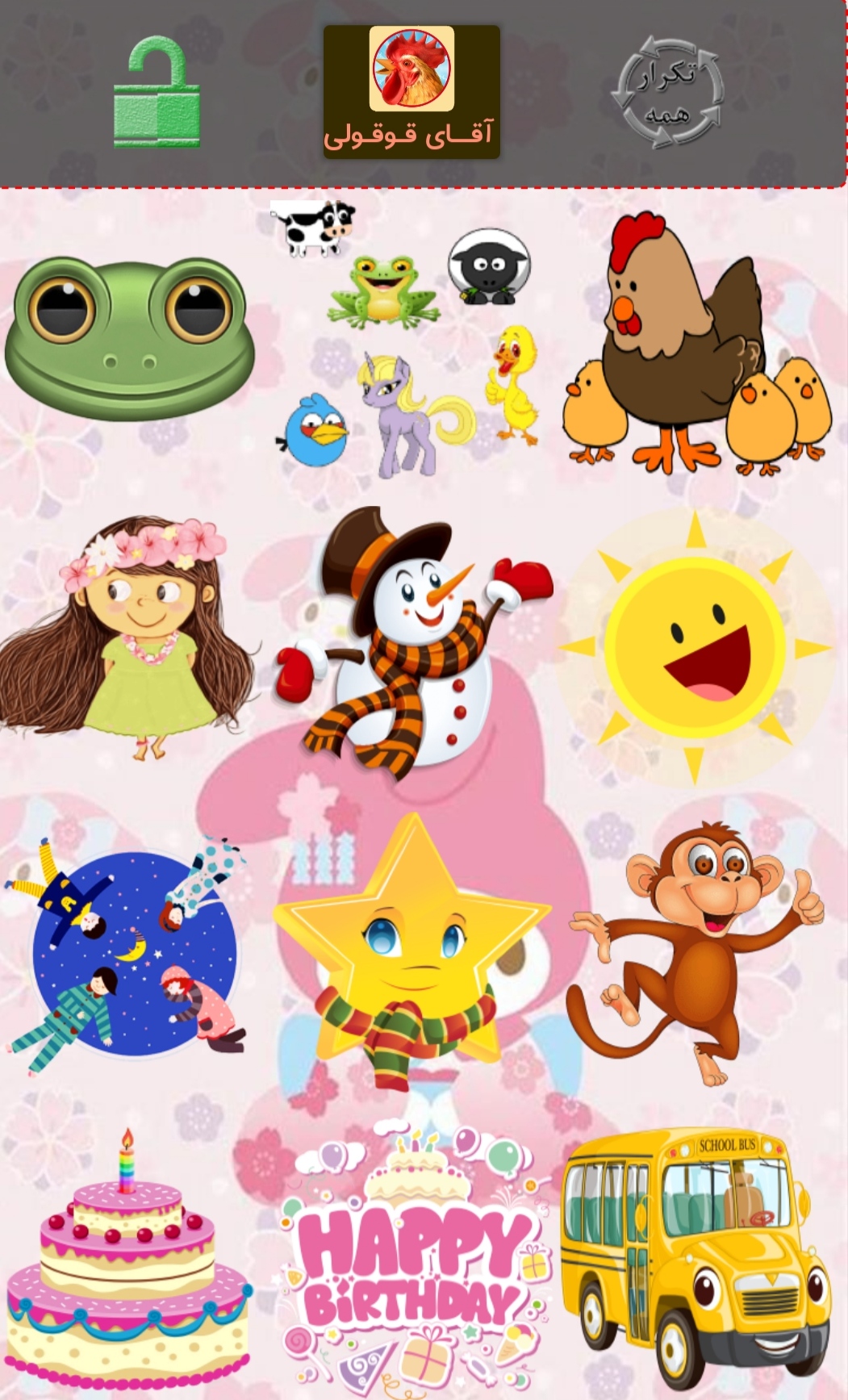Choose the yellow star with scarf
The height and width of the screenshot is (1400, 848).
(410, 952)
